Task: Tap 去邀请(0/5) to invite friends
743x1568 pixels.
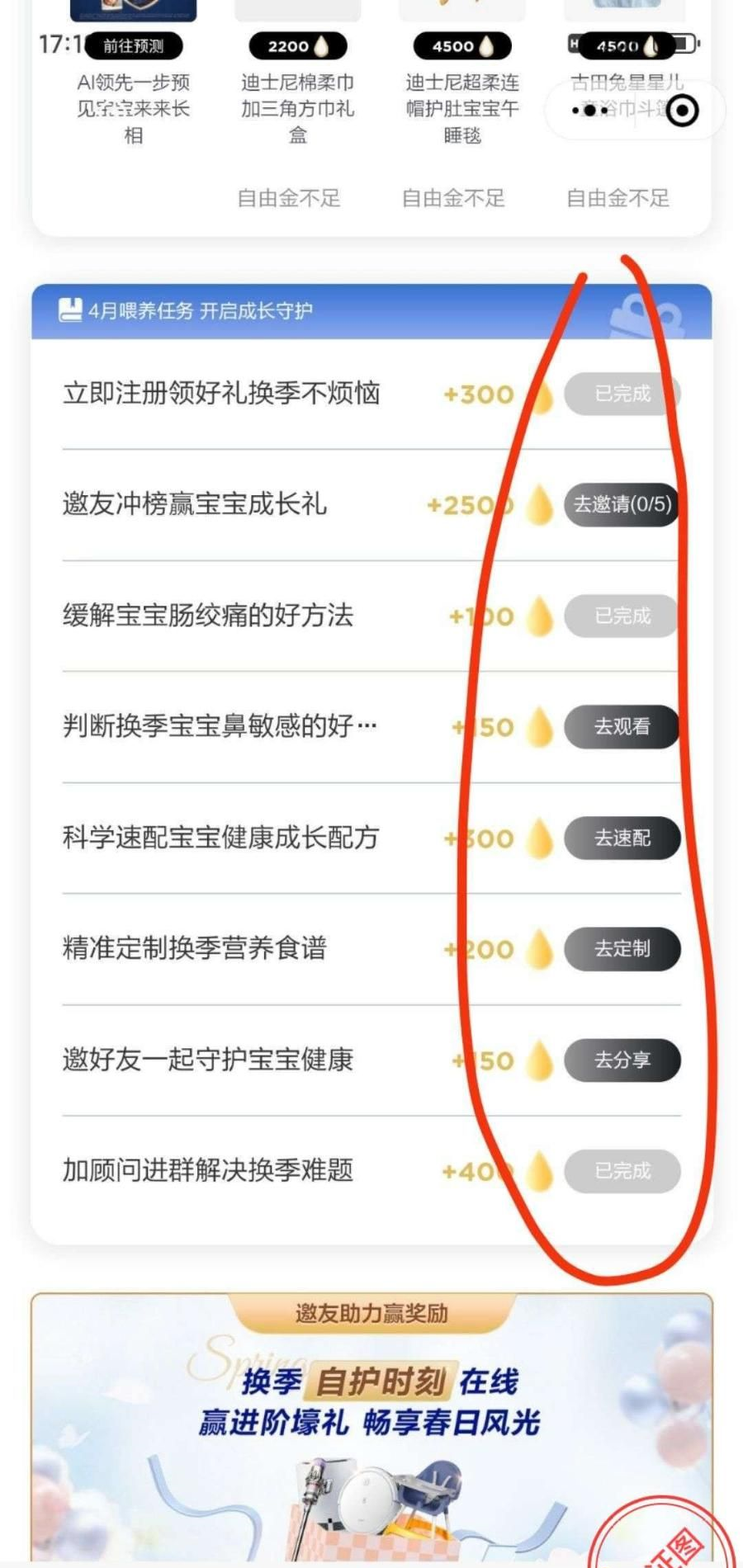Action: click(622, 504)
